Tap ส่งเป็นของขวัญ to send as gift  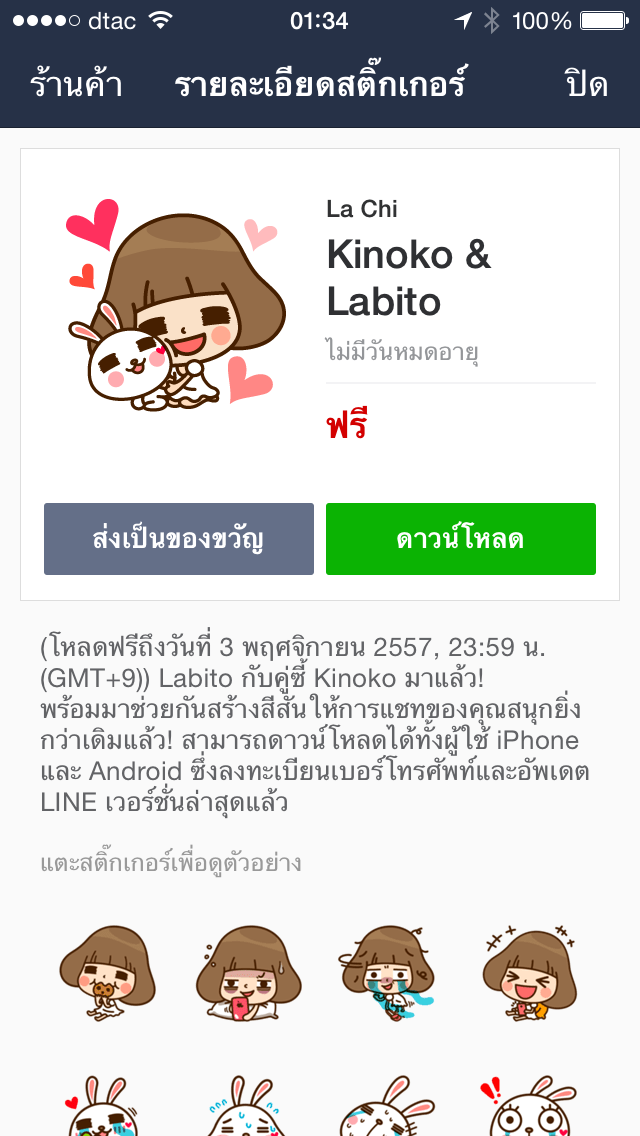tap(179, 539)
